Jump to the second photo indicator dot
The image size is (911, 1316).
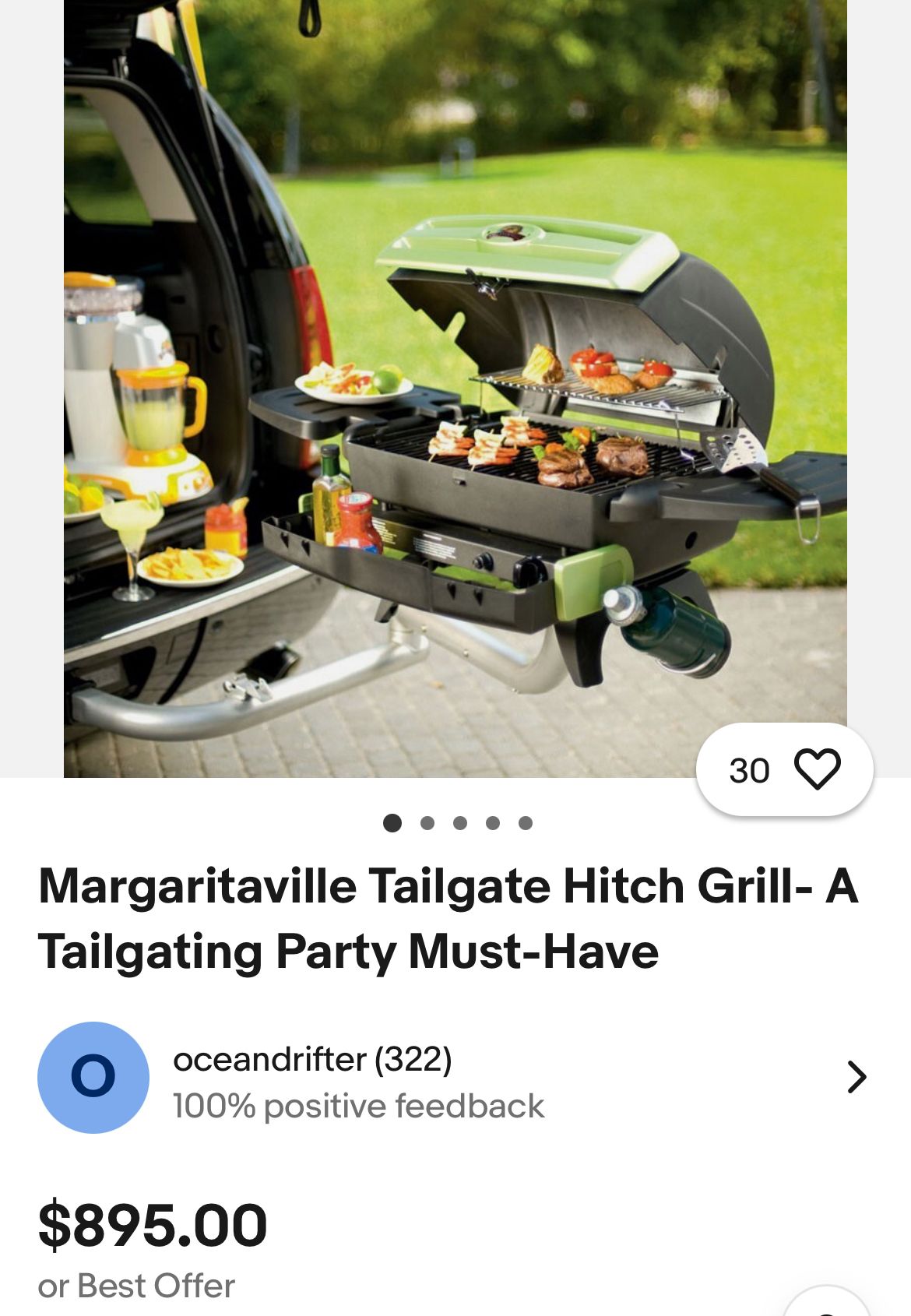coord(427,823)
